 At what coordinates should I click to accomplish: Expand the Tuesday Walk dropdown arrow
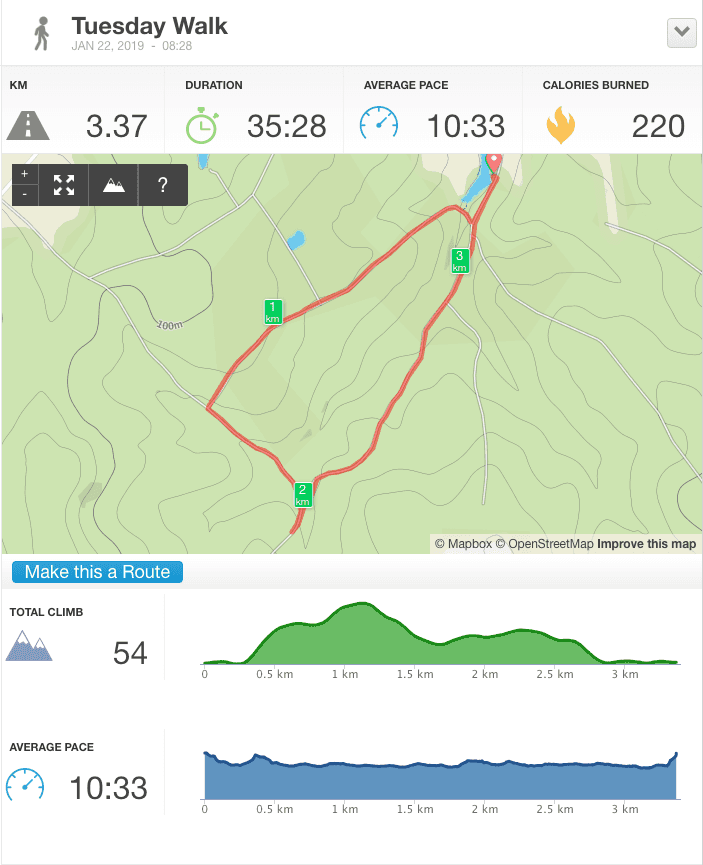[x=681, y=33]
